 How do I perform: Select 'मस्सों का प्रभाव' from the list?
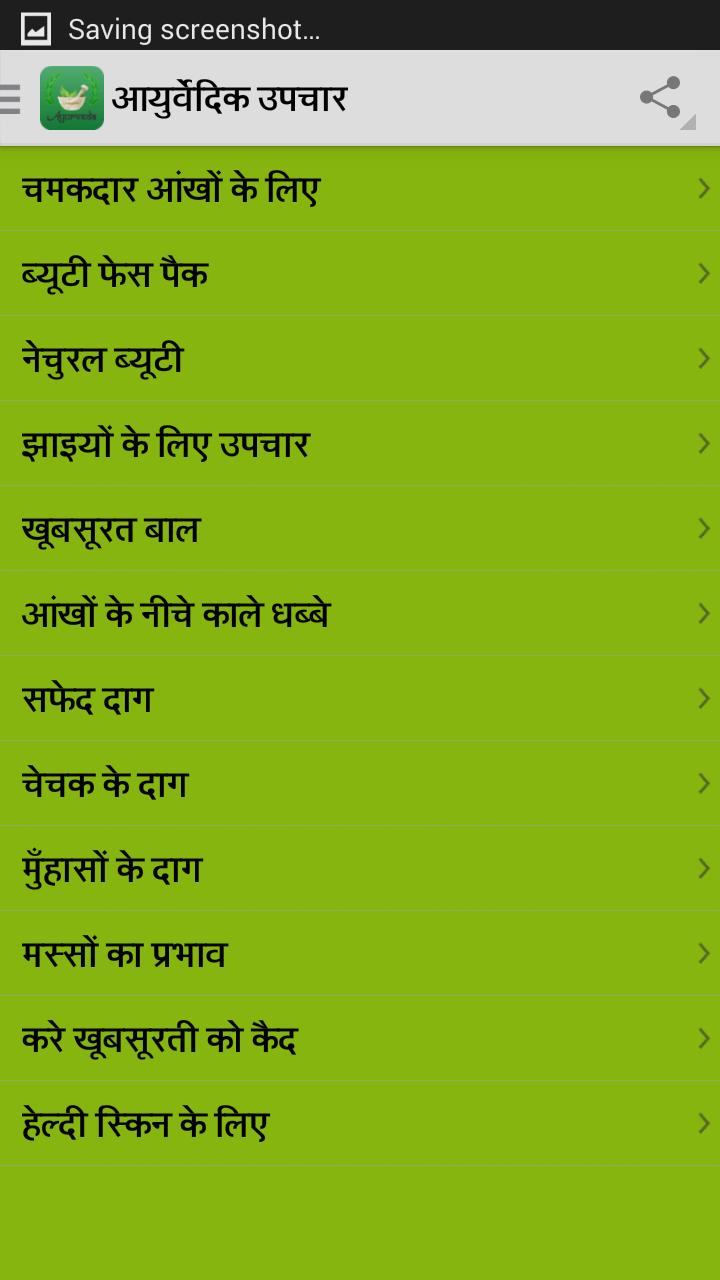tap(300, 953)
